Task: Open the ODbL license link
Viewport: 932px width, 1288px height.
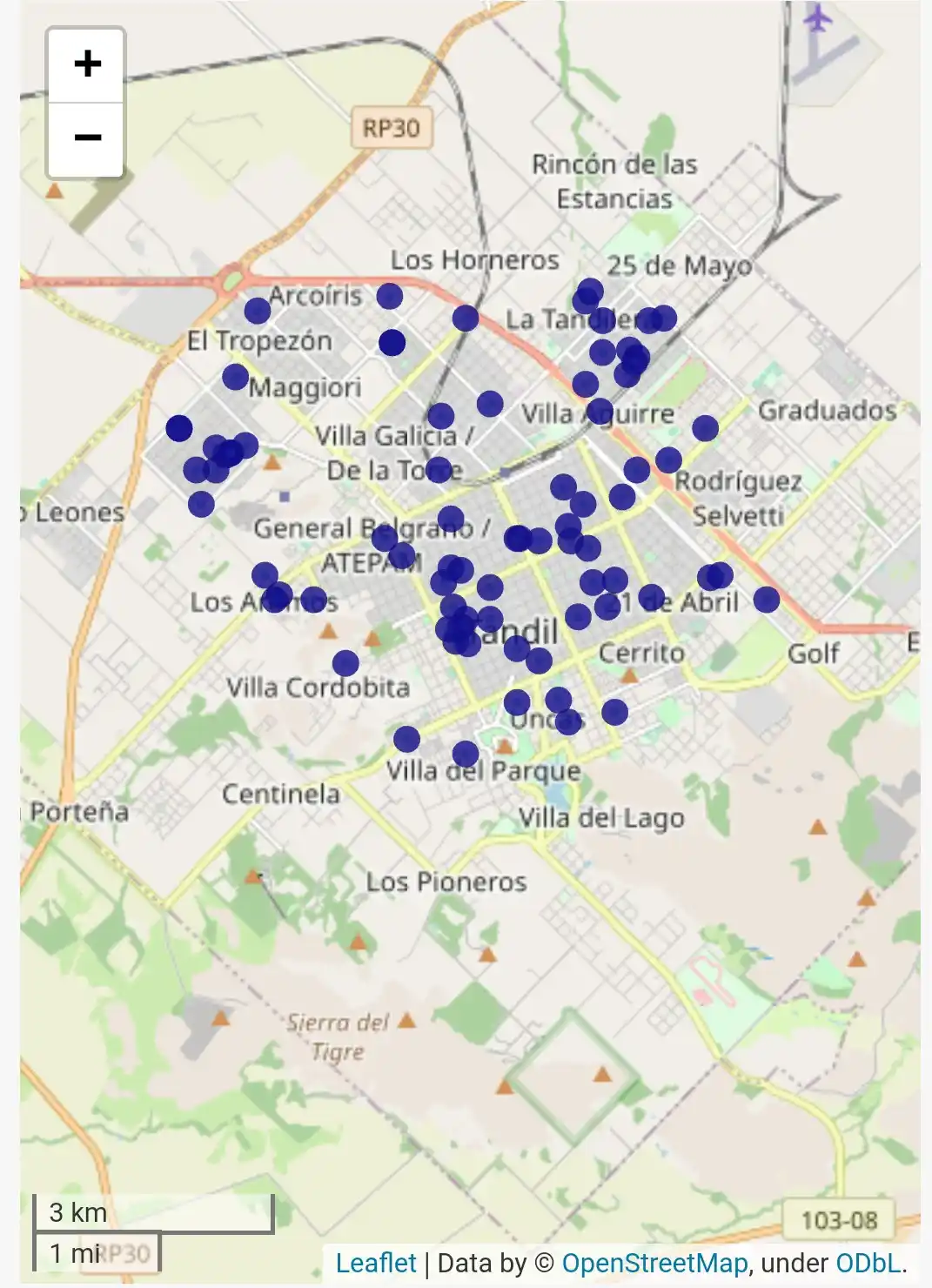Action: 867,1263
